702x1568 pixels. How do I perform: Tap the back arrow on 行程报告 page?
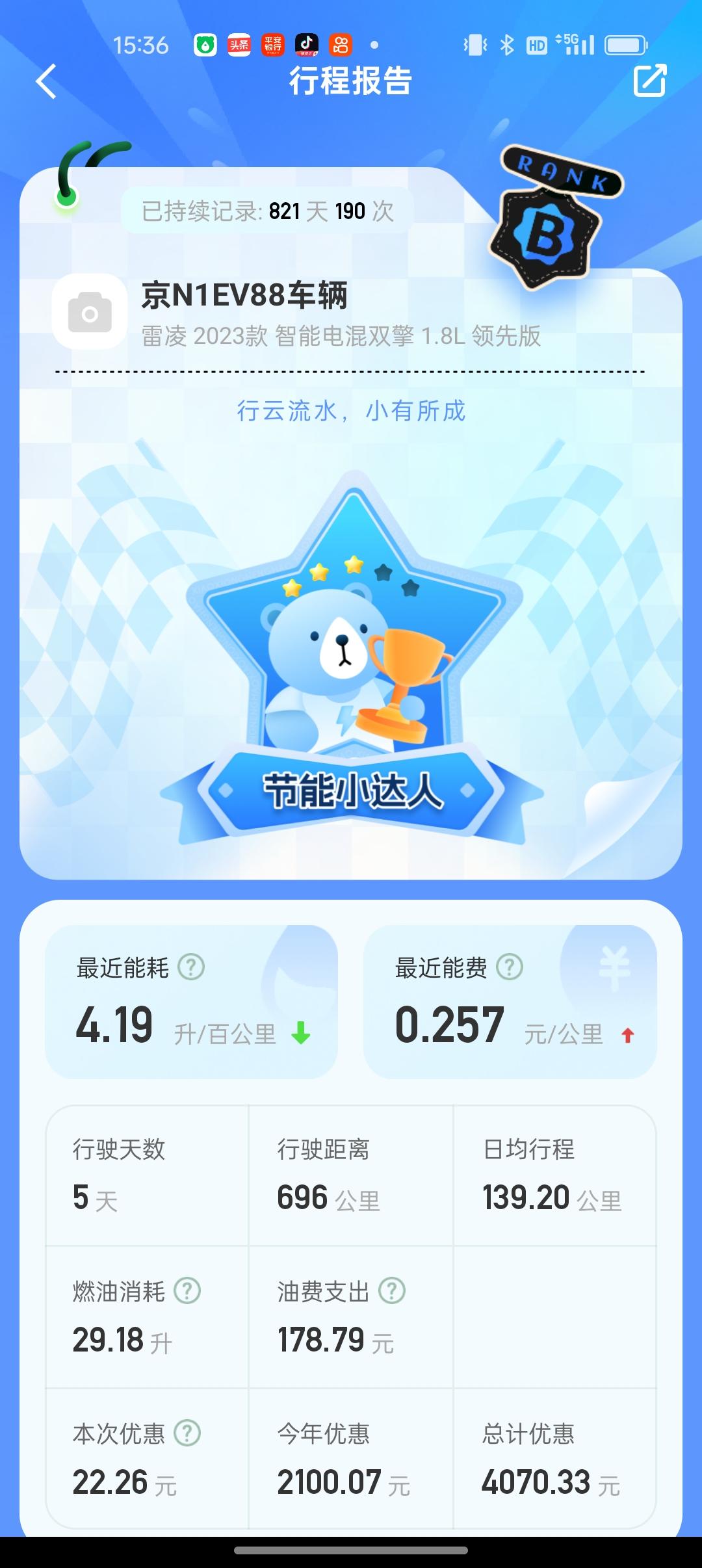pos(44,82)
